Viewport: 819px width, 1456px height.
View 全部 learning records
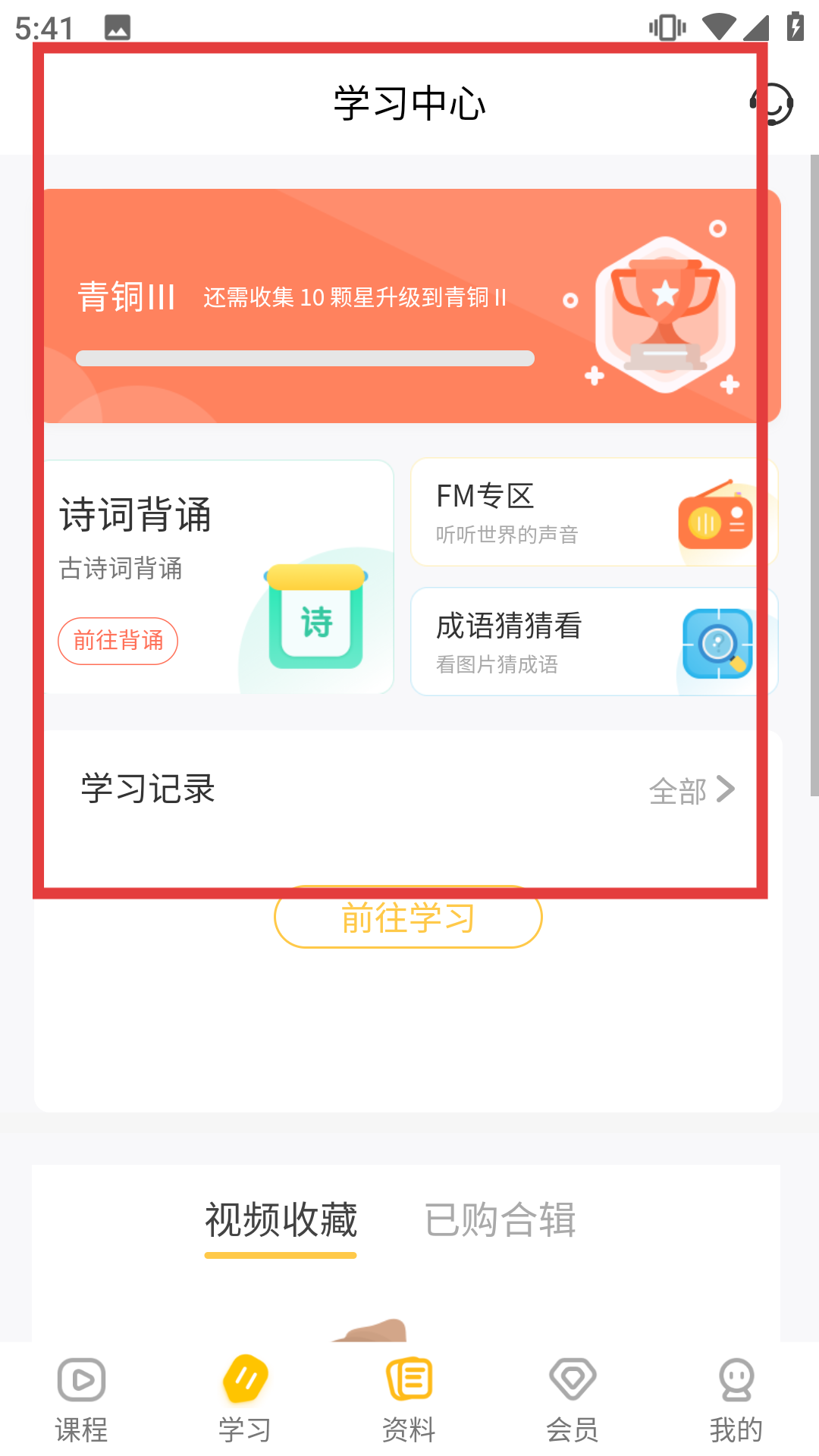[x=692, y=790]
